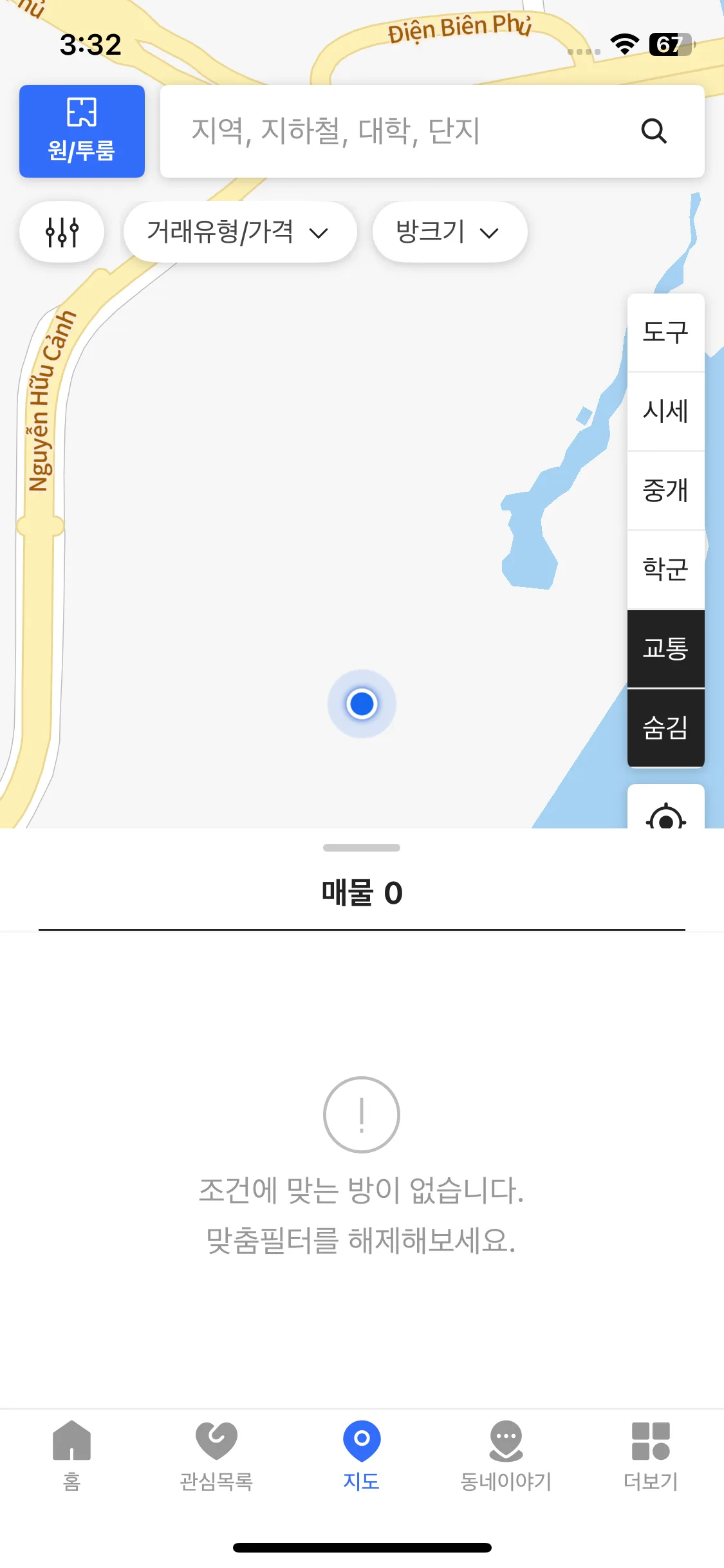
Task: Expand the bottom sheet drag handle
Action: (x=362, y=848)
